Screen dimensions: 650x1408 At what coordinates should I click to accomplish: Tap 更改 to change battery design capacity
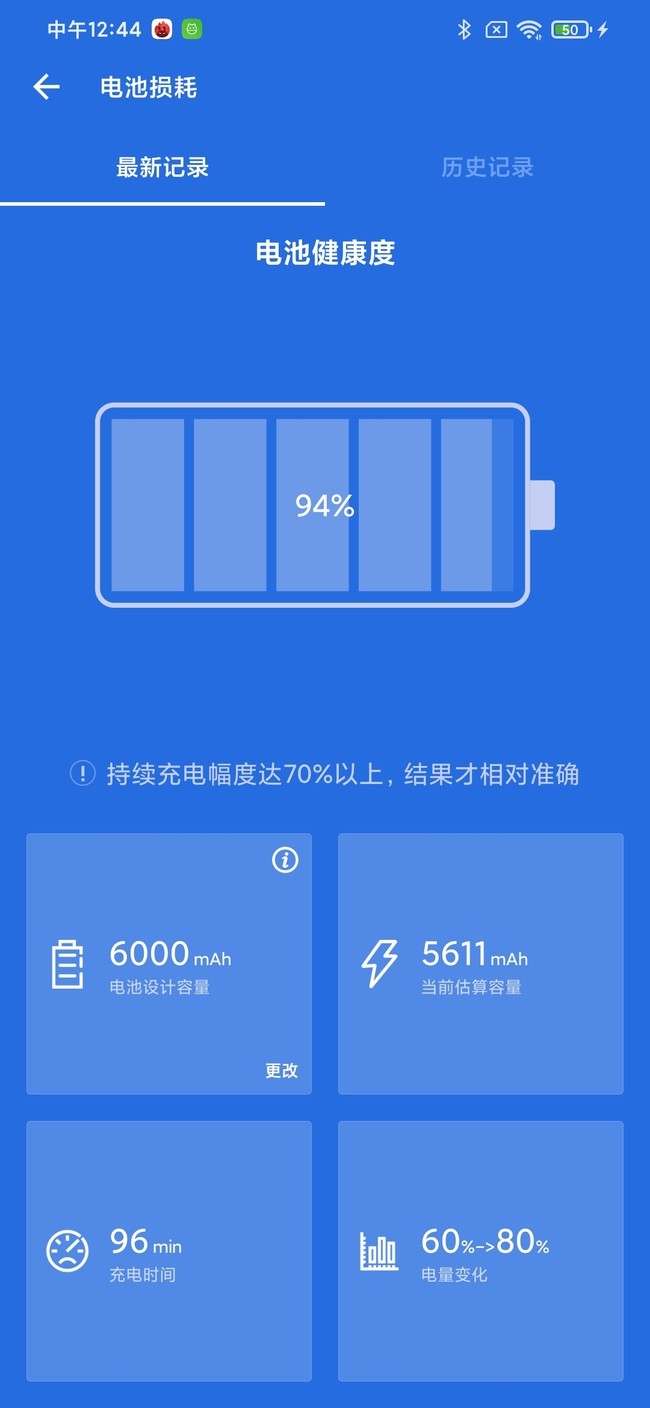tap(281, 1070)
